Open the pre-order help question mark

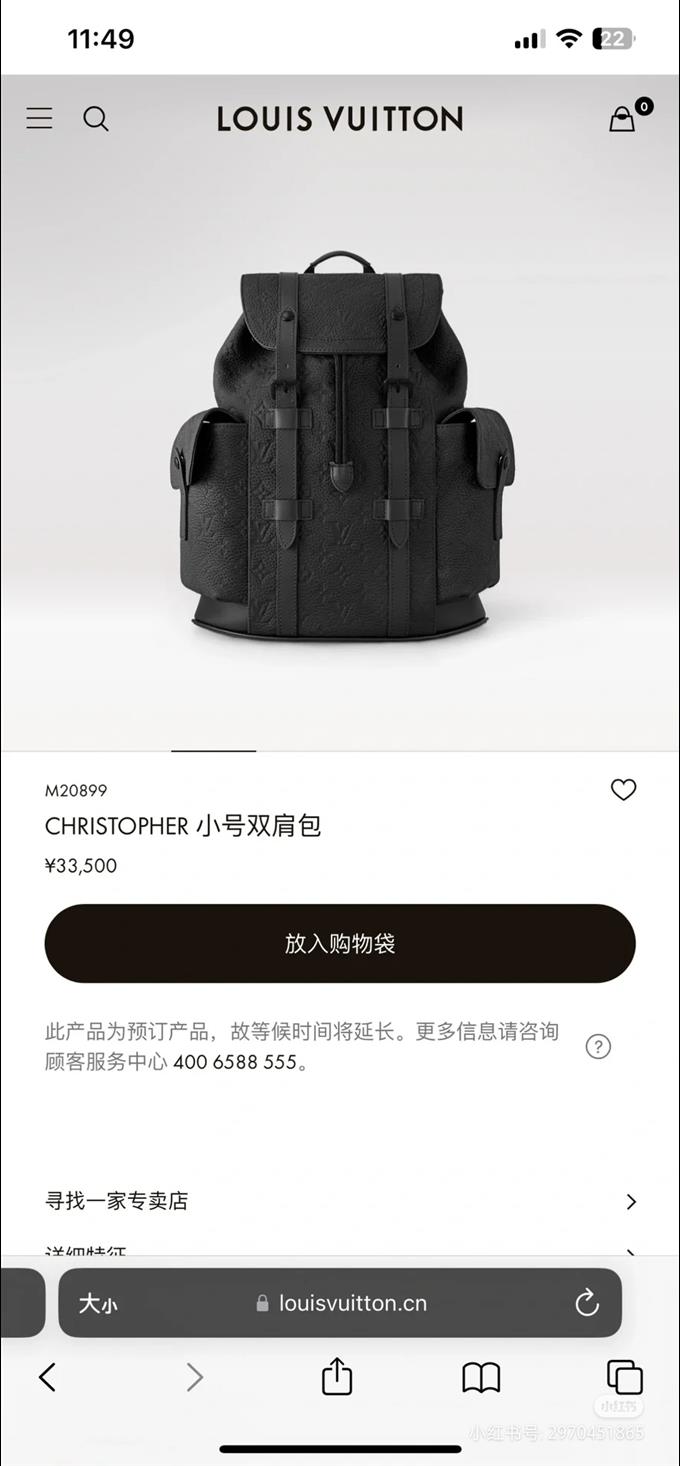point(598,1047)
